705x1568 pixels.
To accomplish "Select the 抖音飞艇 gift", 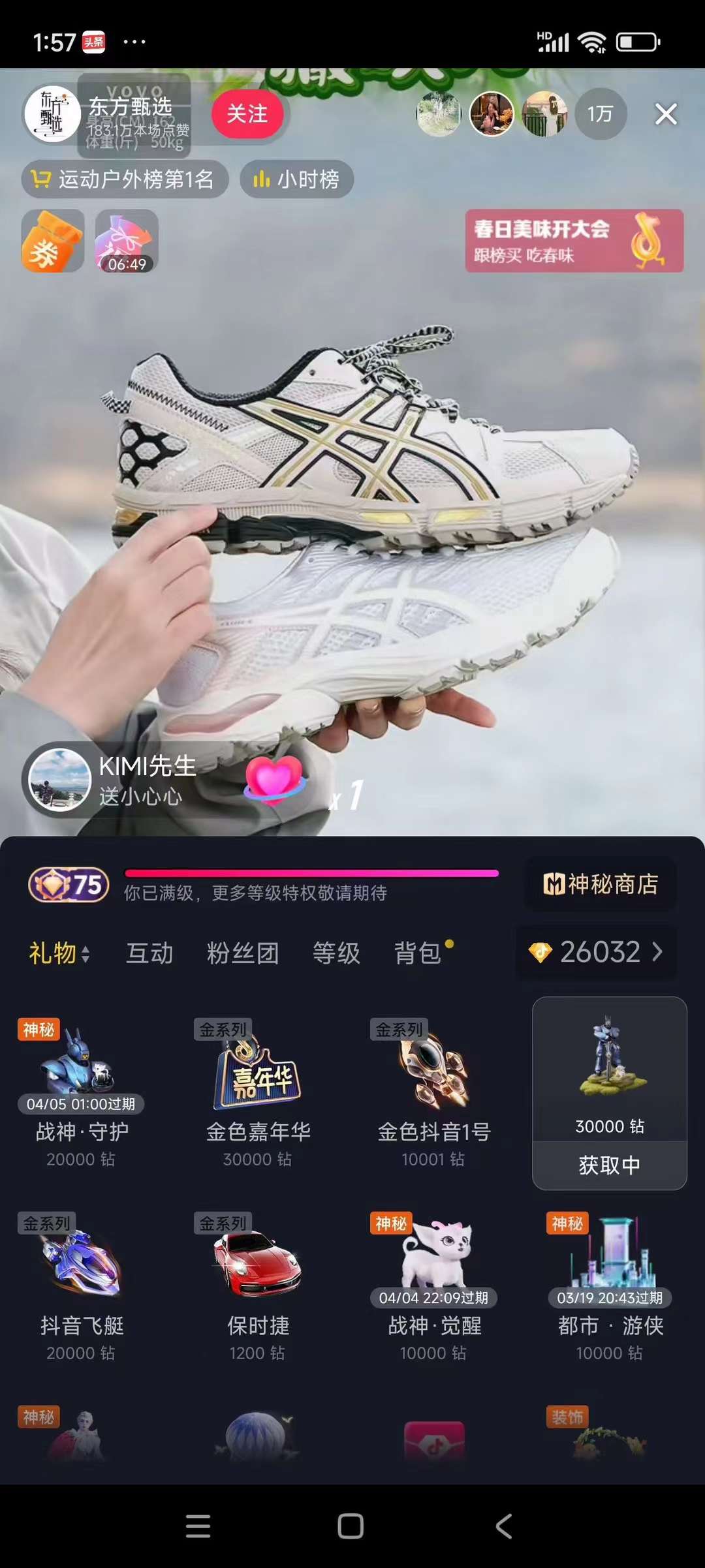I will 82,1285.
